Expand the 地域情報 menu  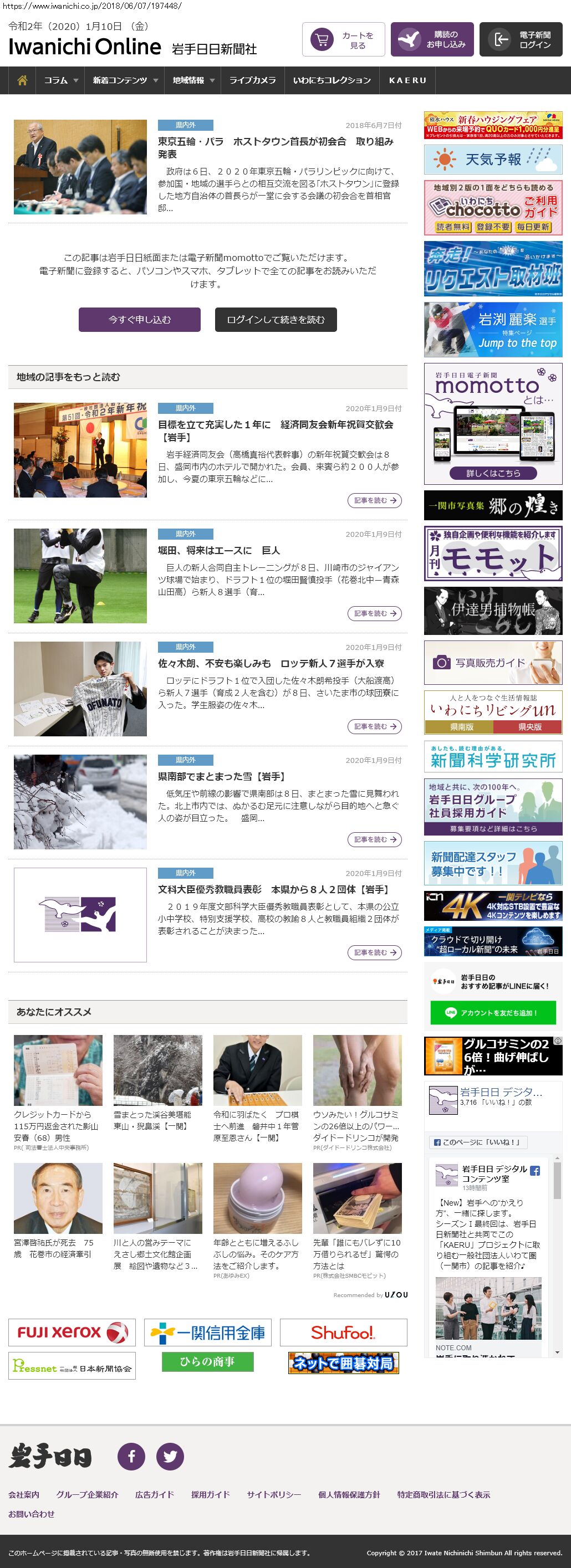[x=193, y=80]
